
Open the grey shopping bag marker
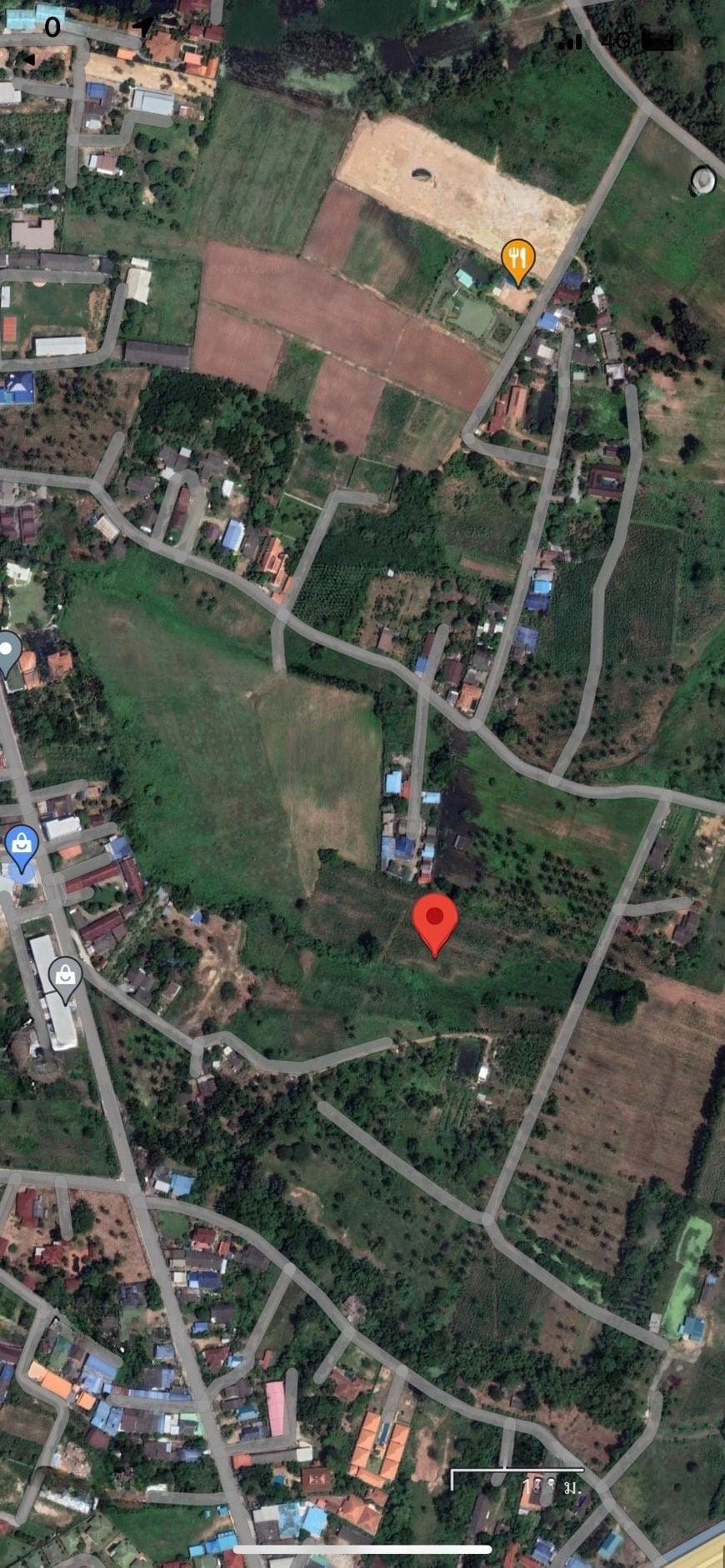(65, 976)
